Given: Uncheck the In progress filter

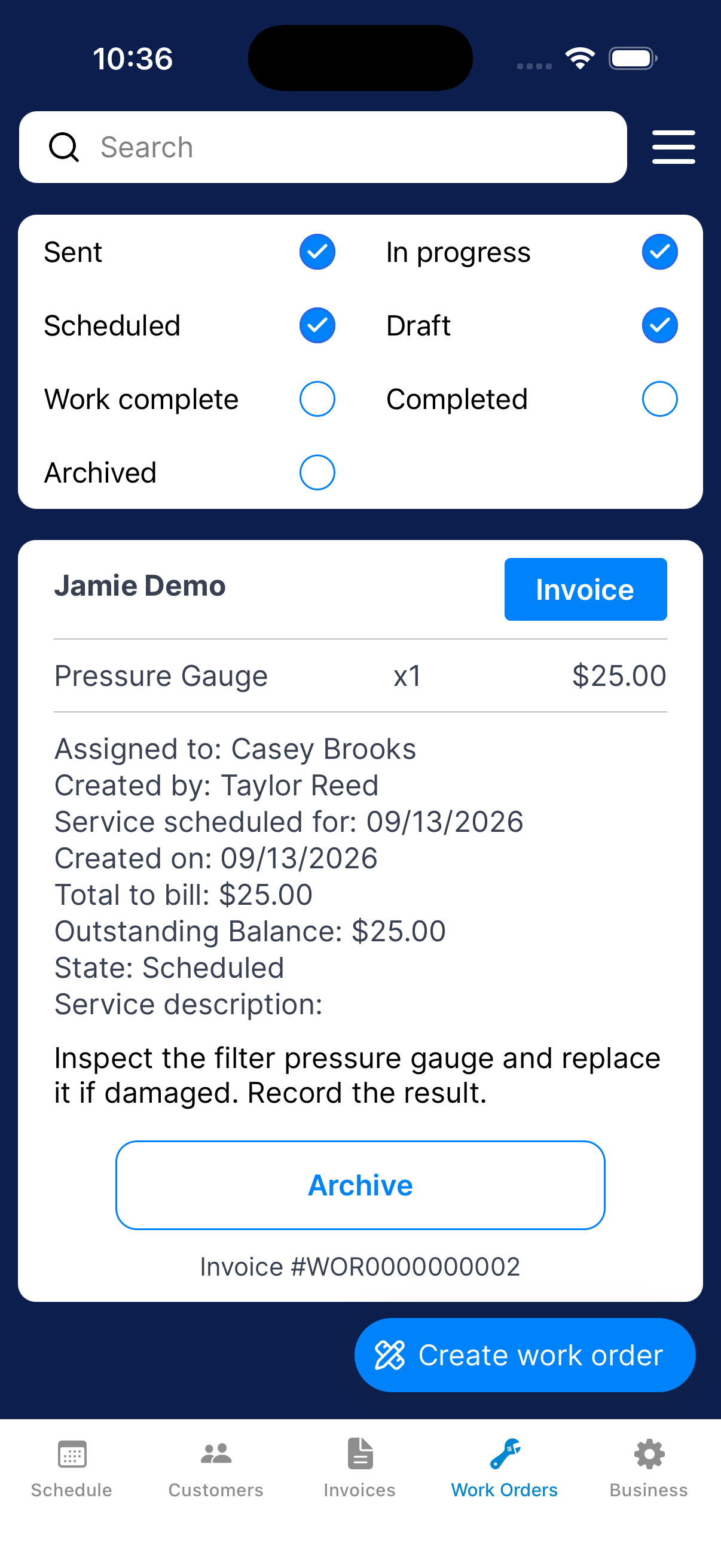Looking at the screenshot, I should pyautogui.click(x=659, y=252).
